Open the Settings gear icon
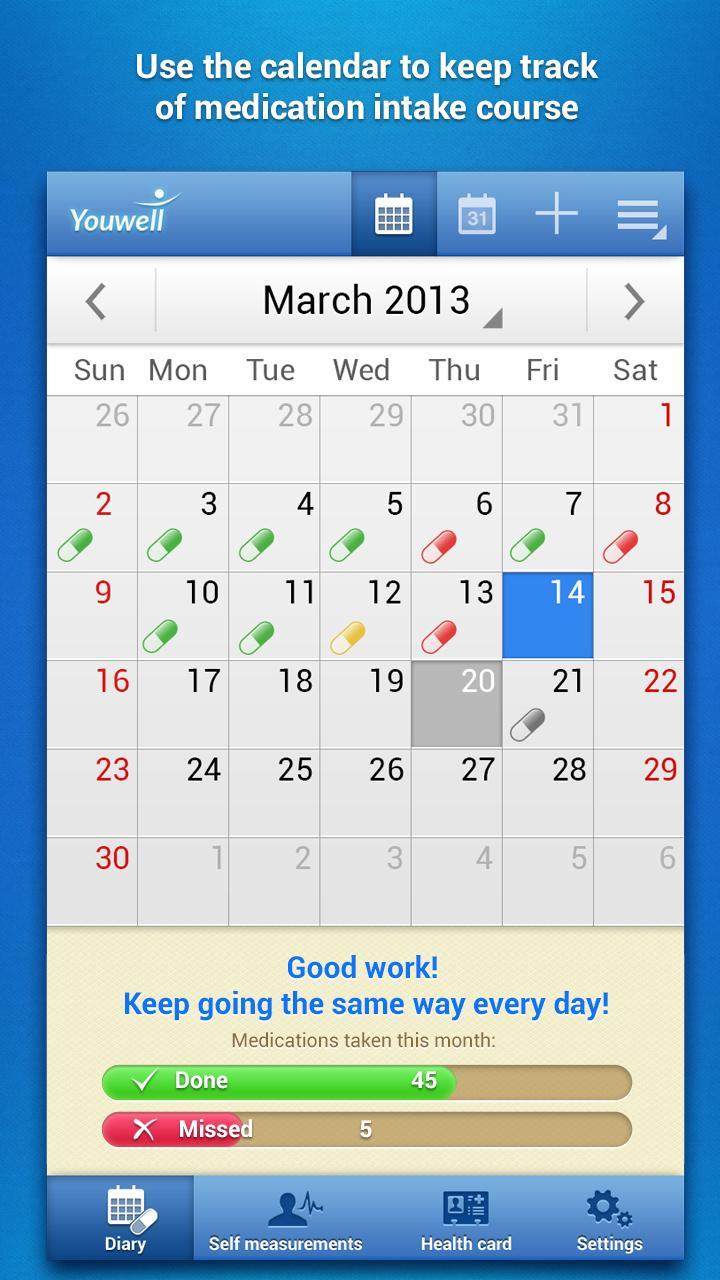 point(609,1218)
